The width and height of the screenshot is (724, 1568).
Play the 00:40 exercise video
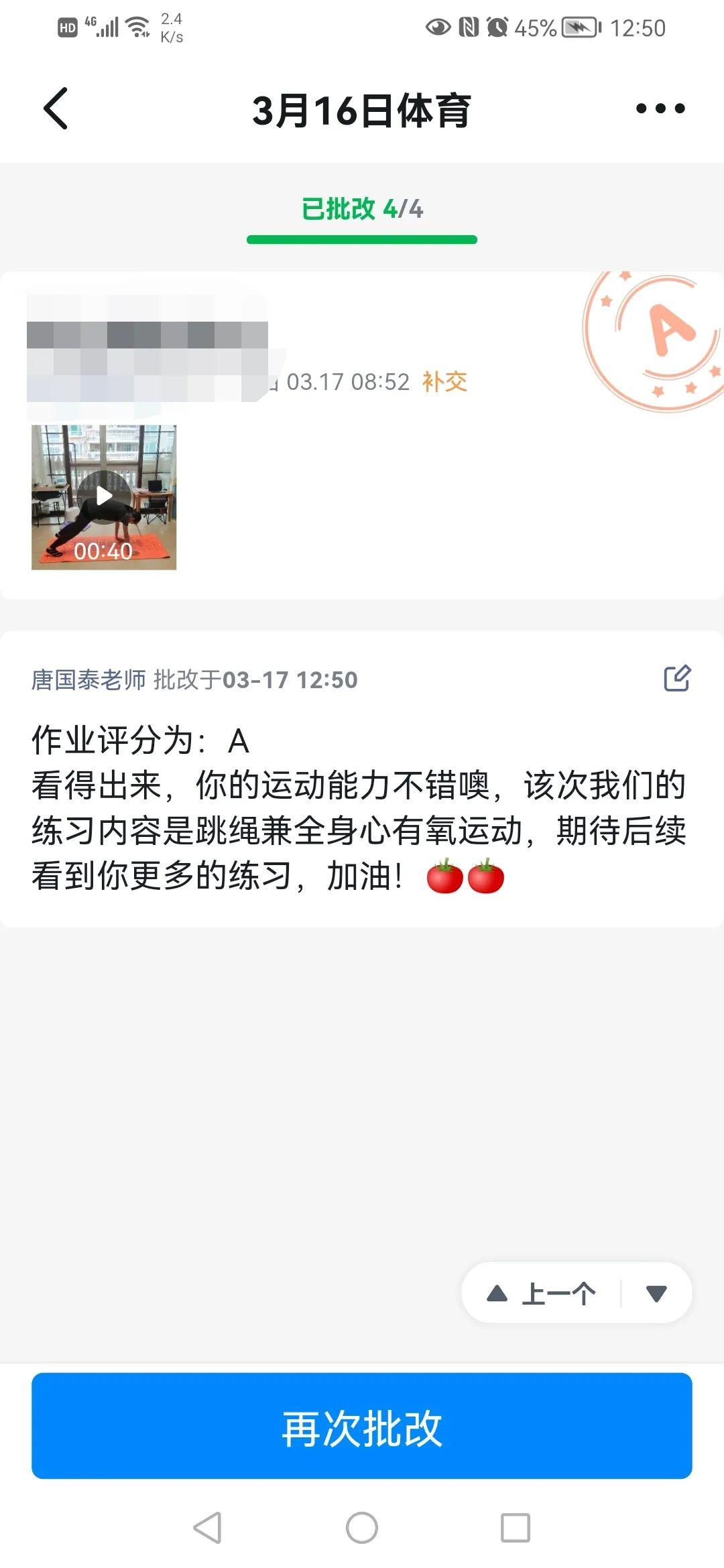(x=104, y=497)
